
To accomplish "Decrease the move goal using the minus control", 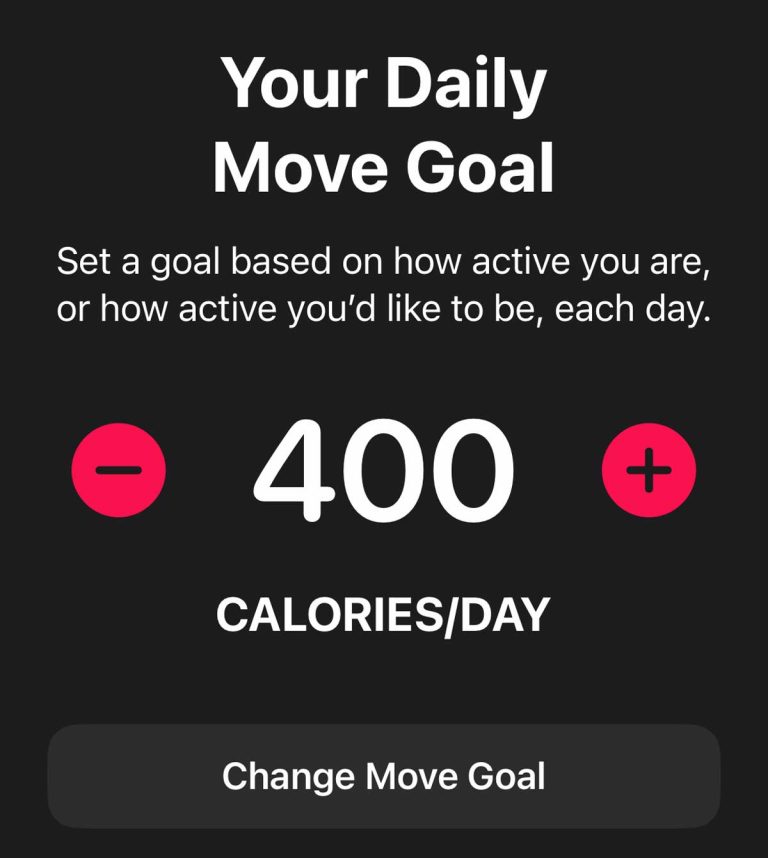I will (x=119, y=470).
